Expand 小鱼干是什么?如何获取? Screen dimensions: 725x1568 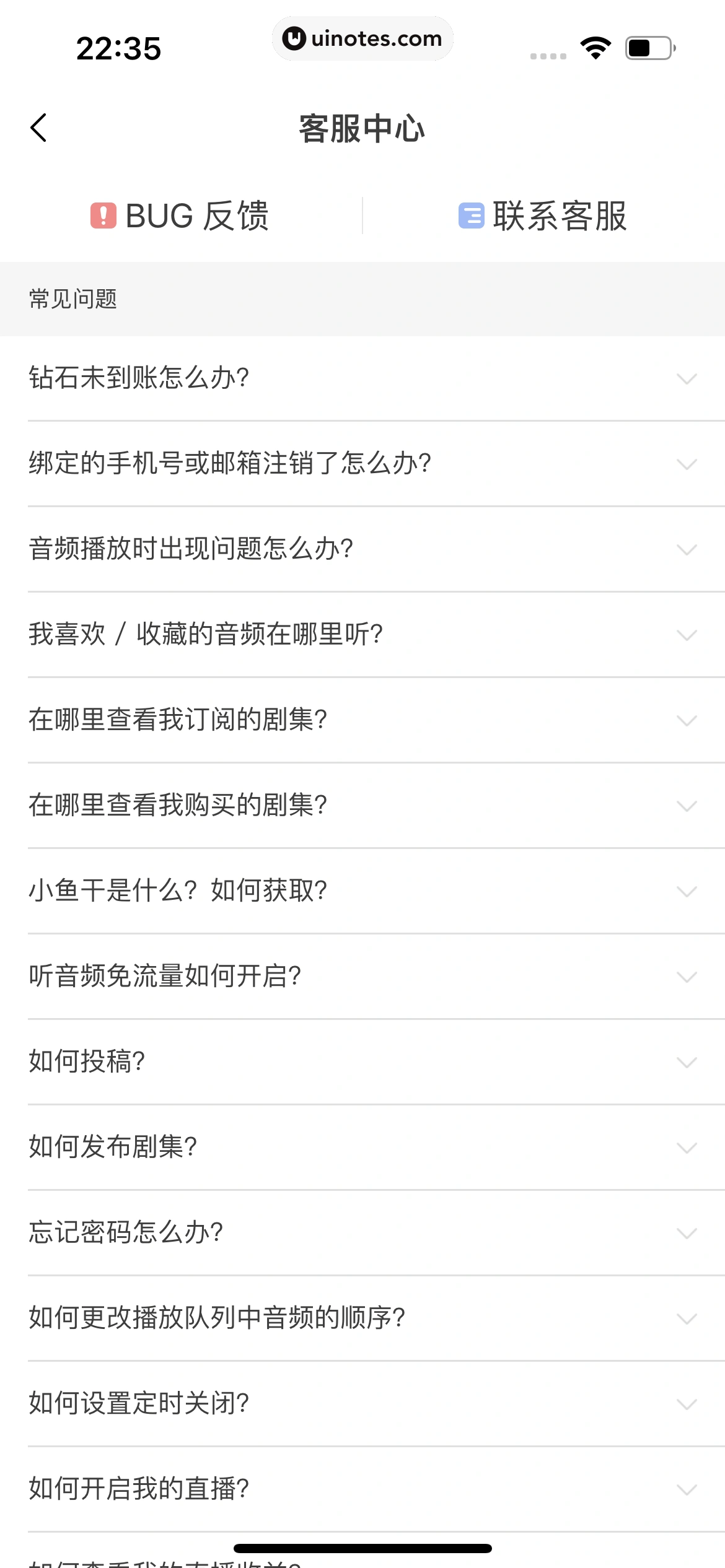tap(362, 891)
